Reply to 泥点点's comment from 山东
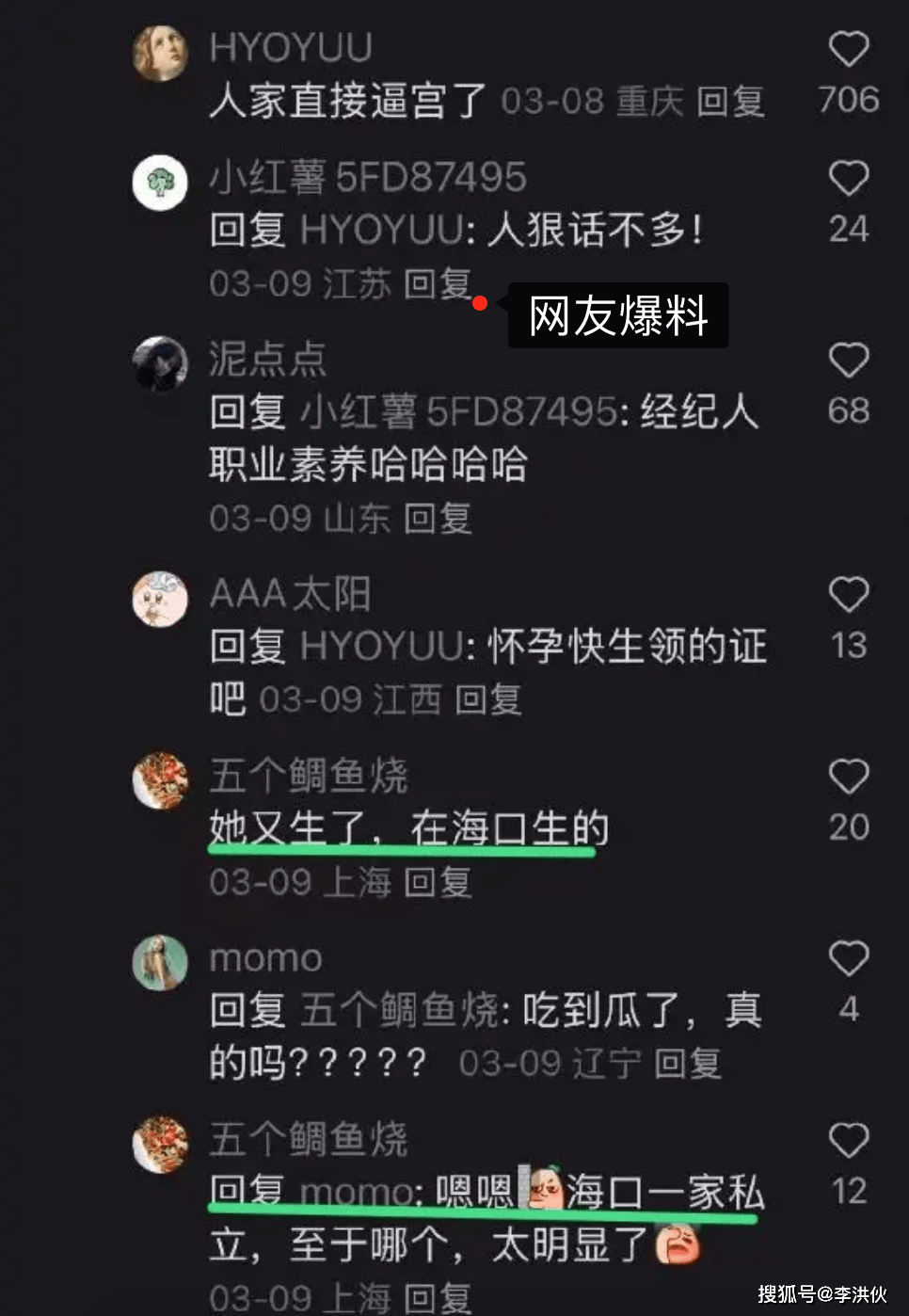 pos(438,518)
